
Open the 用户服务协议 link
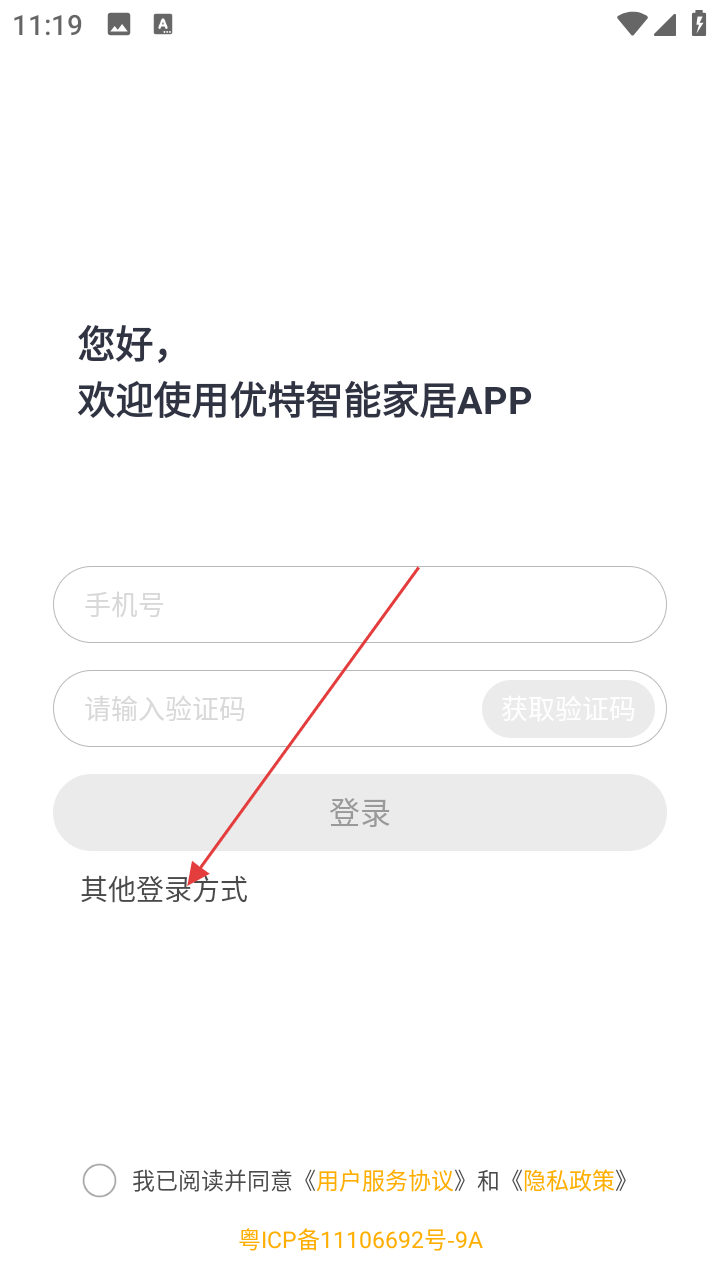[385, 1181]
